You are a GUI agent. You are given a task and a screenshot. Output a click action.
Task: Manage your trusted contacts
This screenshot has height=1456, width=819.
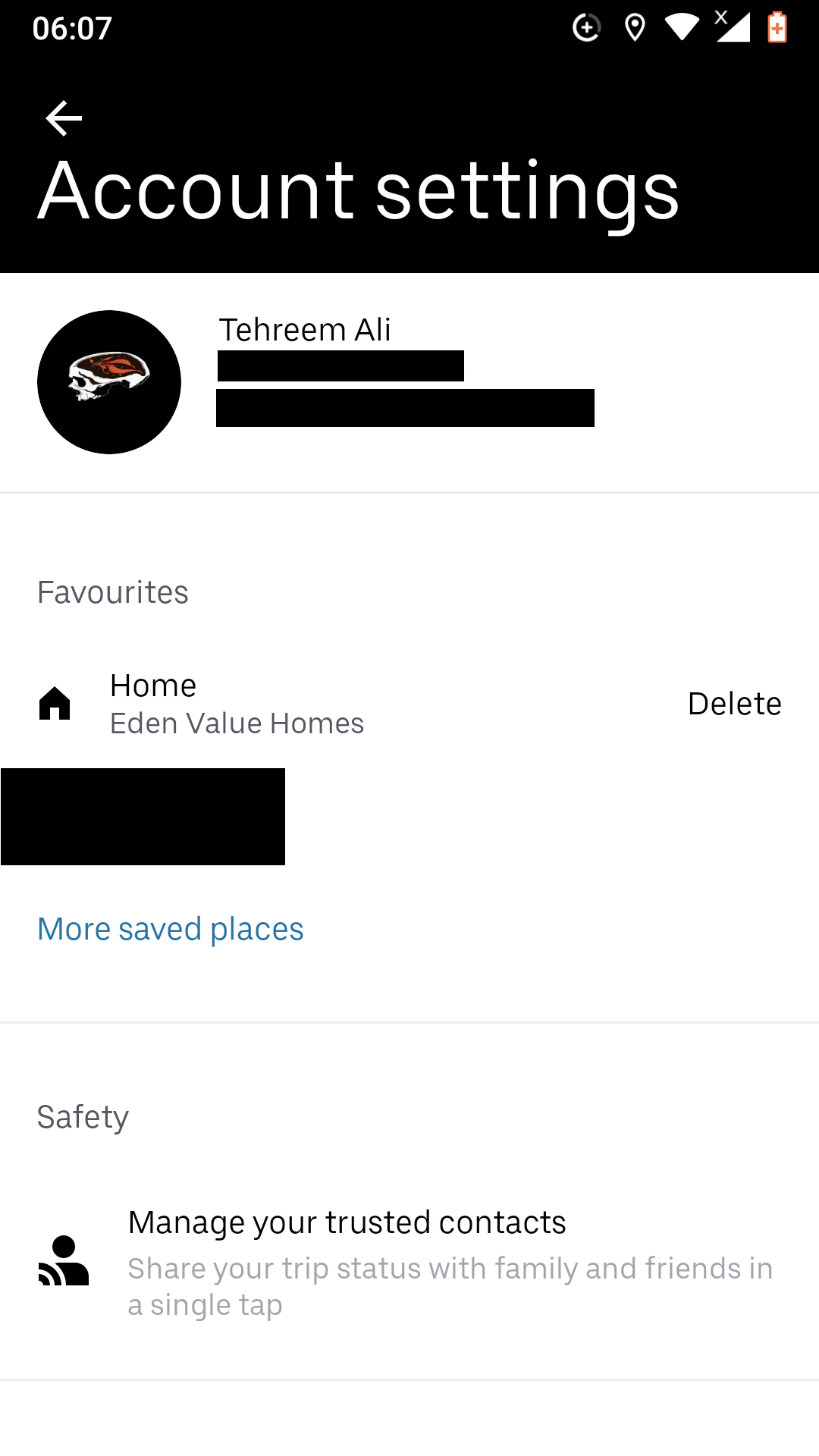click(x=409, y=1262)
